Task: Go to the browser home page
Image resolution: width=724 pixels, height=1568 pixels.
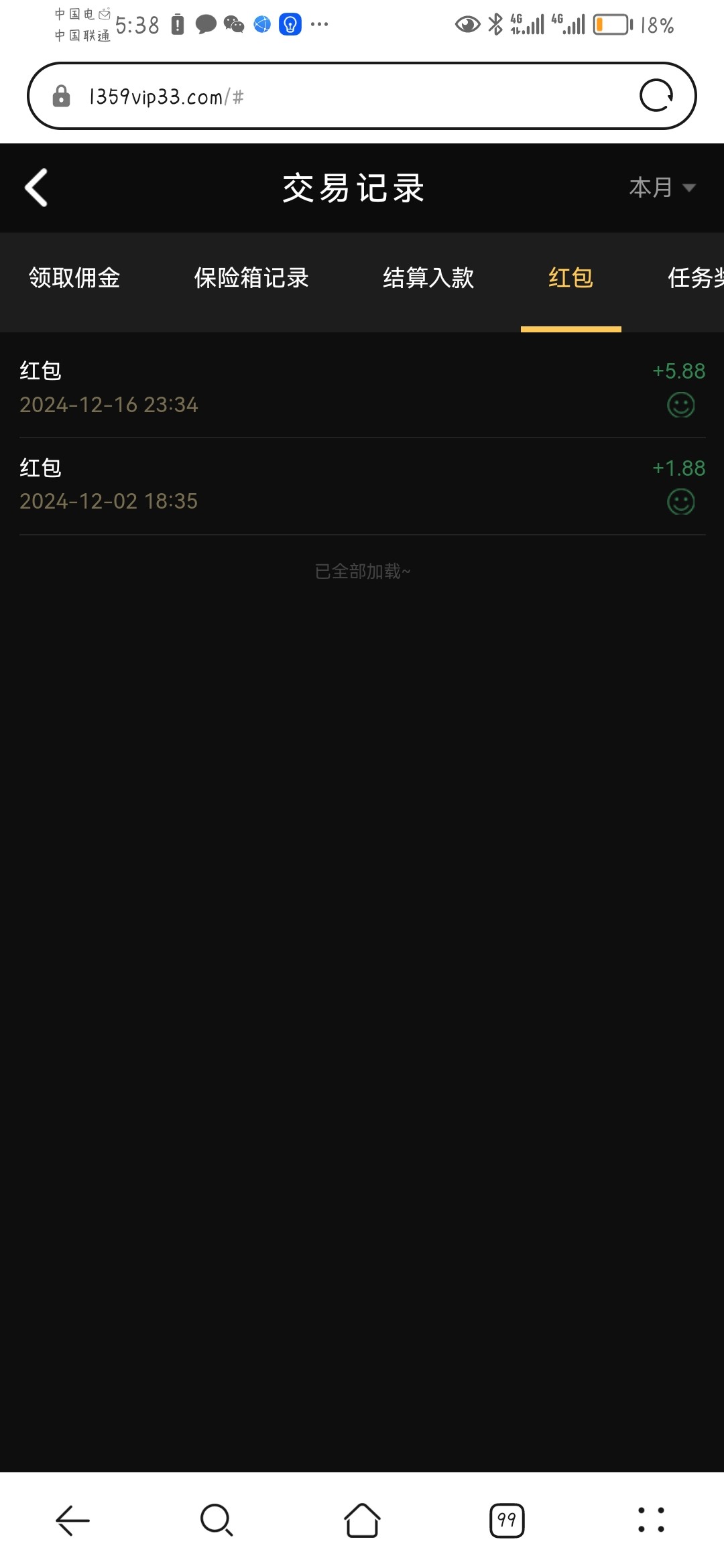Action: [362, 1520]
